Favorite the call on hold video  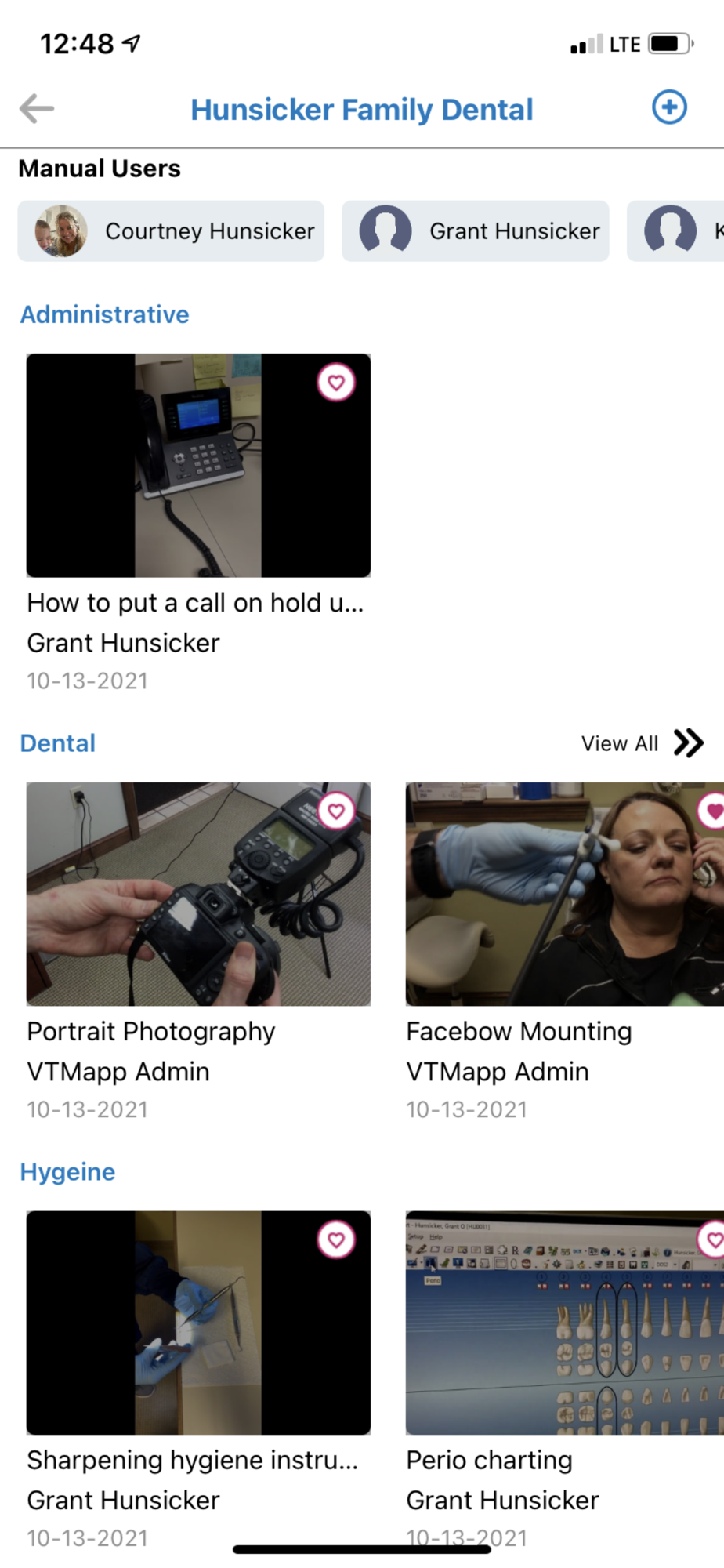pos(336,383)
